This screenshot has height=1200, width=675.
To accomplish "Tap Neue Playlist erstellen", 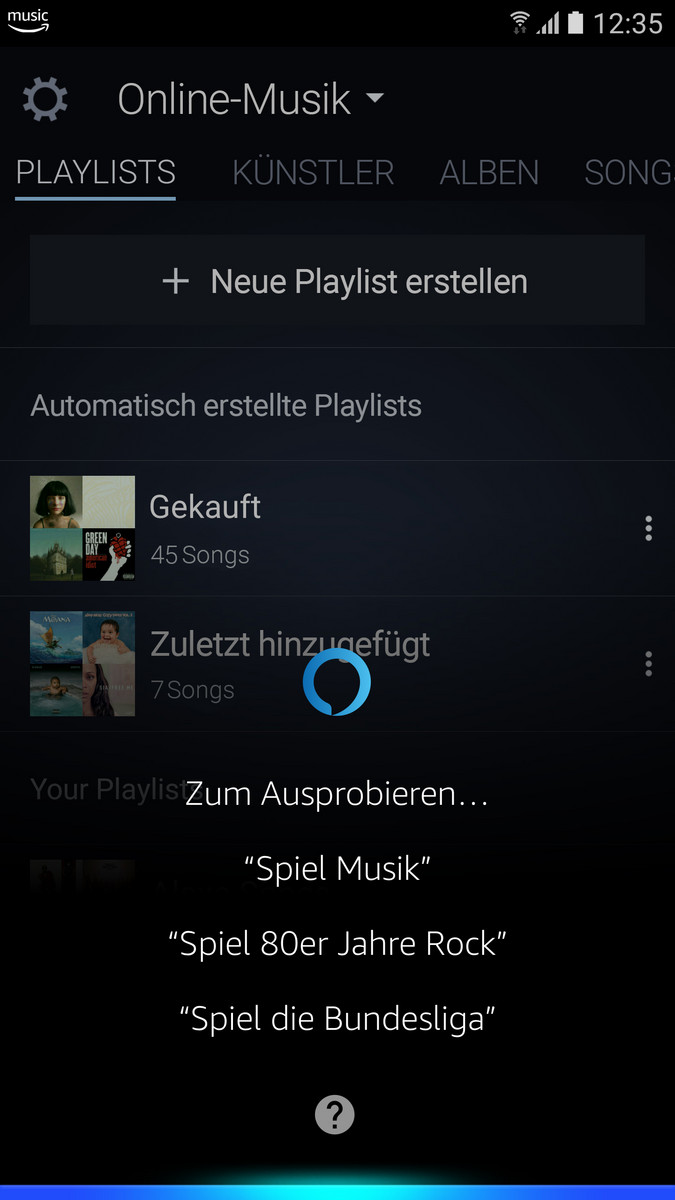I will click(x=337, y=281).
